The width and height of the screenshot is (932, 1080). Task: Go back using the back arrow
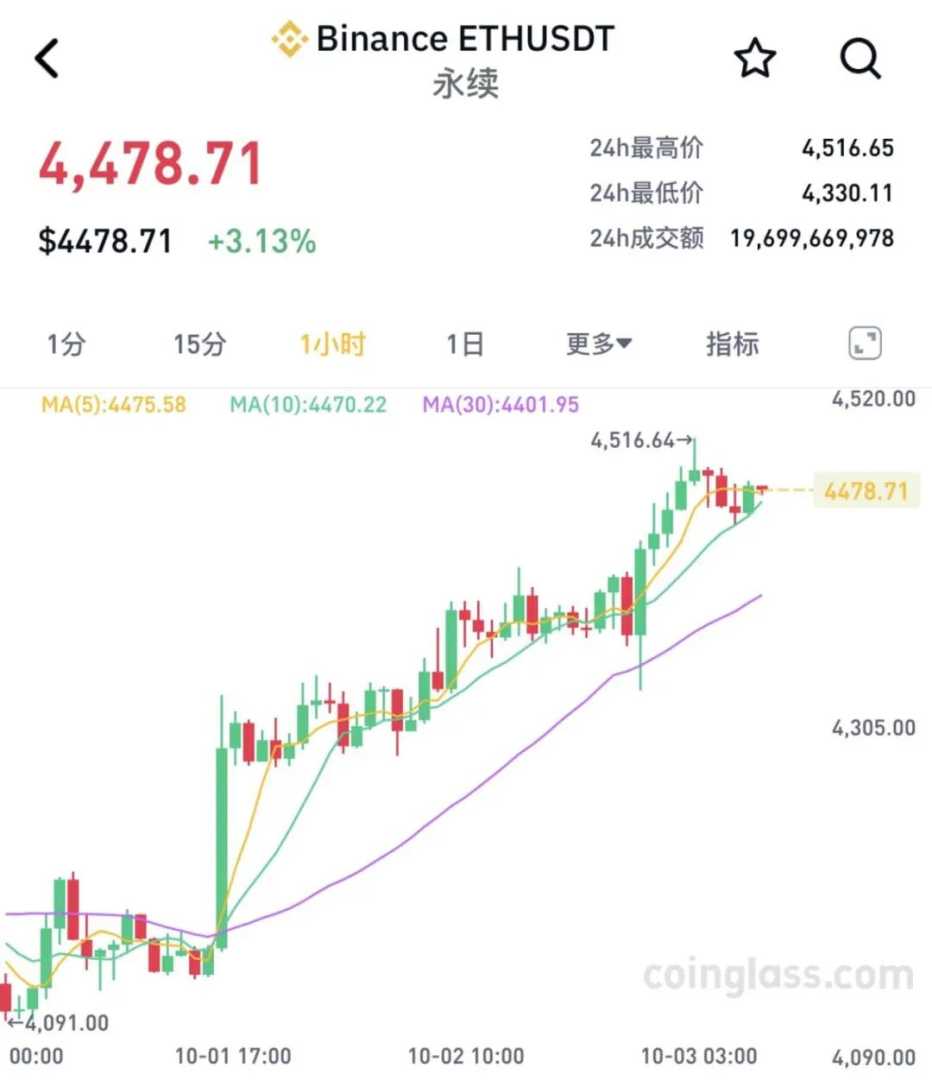click(x=47, y=59)
